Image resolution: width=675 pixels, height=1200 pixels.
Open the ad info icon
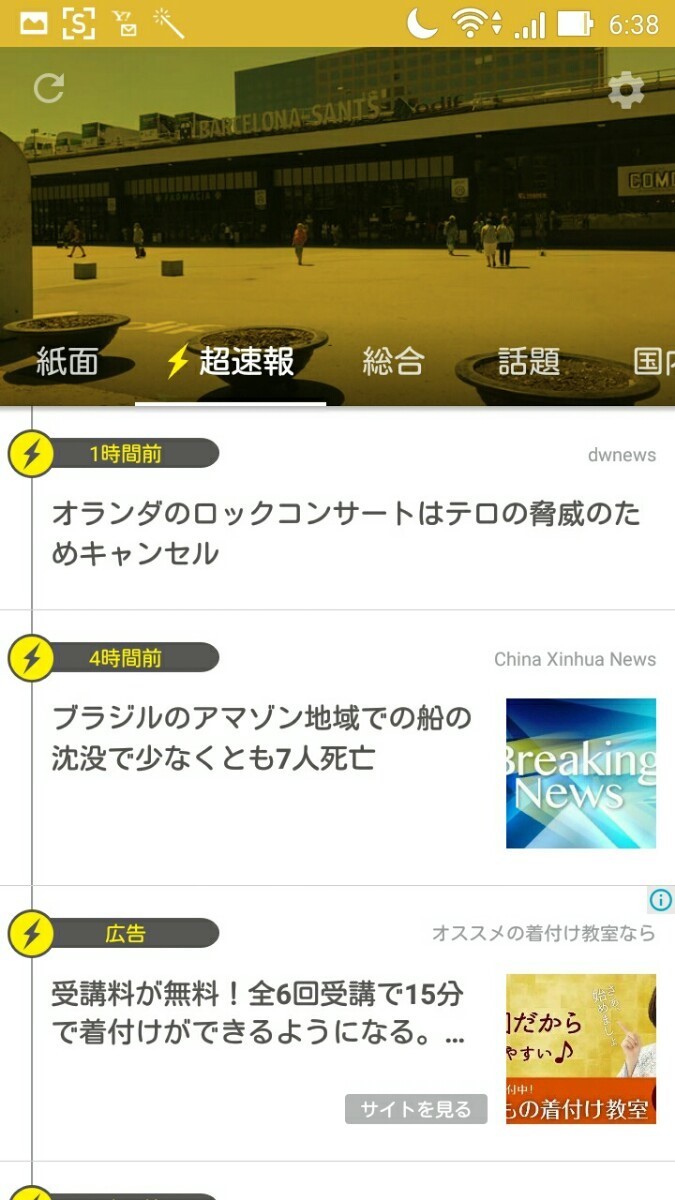(x=661, y=898)
